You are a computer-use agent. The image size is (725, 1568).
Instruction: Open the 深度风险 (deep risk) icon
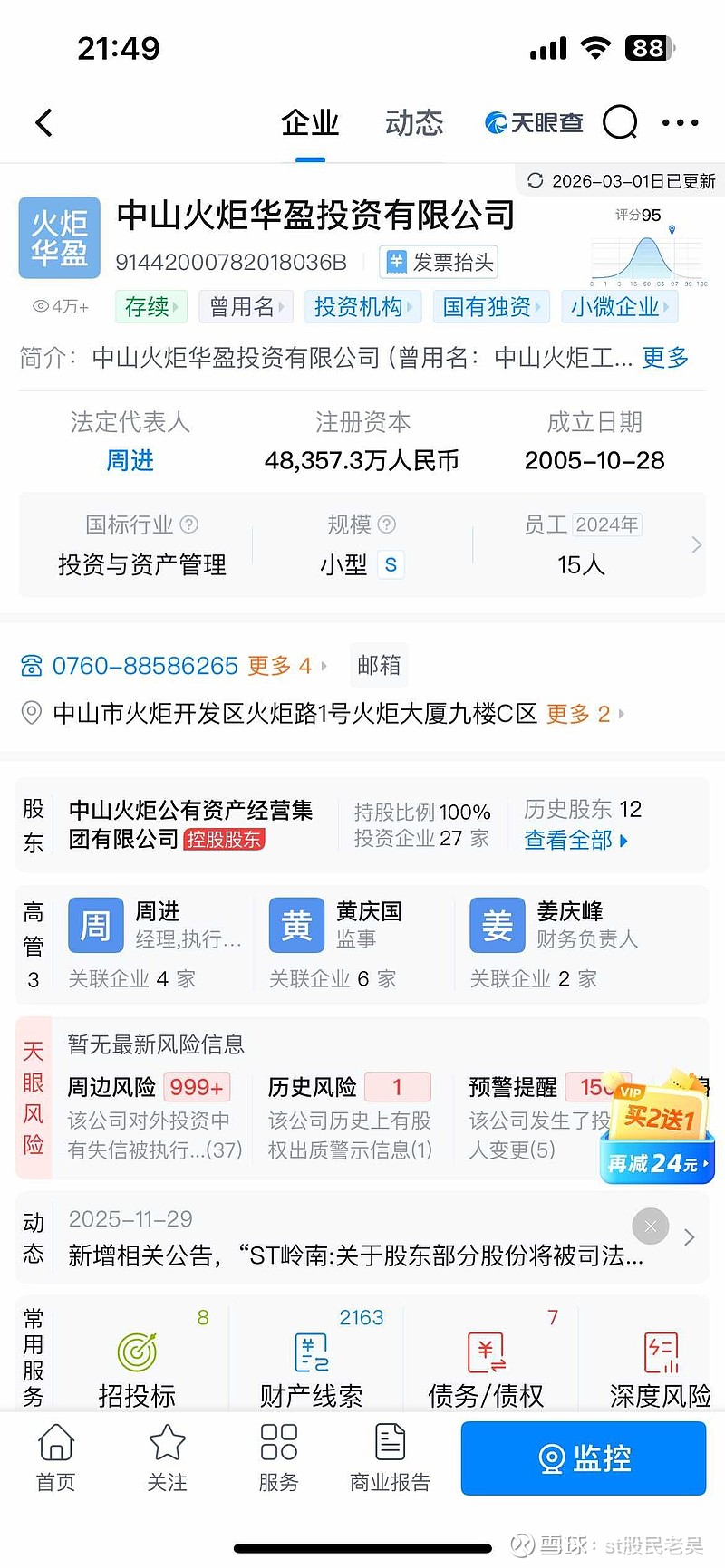[x=663, y=1350]
